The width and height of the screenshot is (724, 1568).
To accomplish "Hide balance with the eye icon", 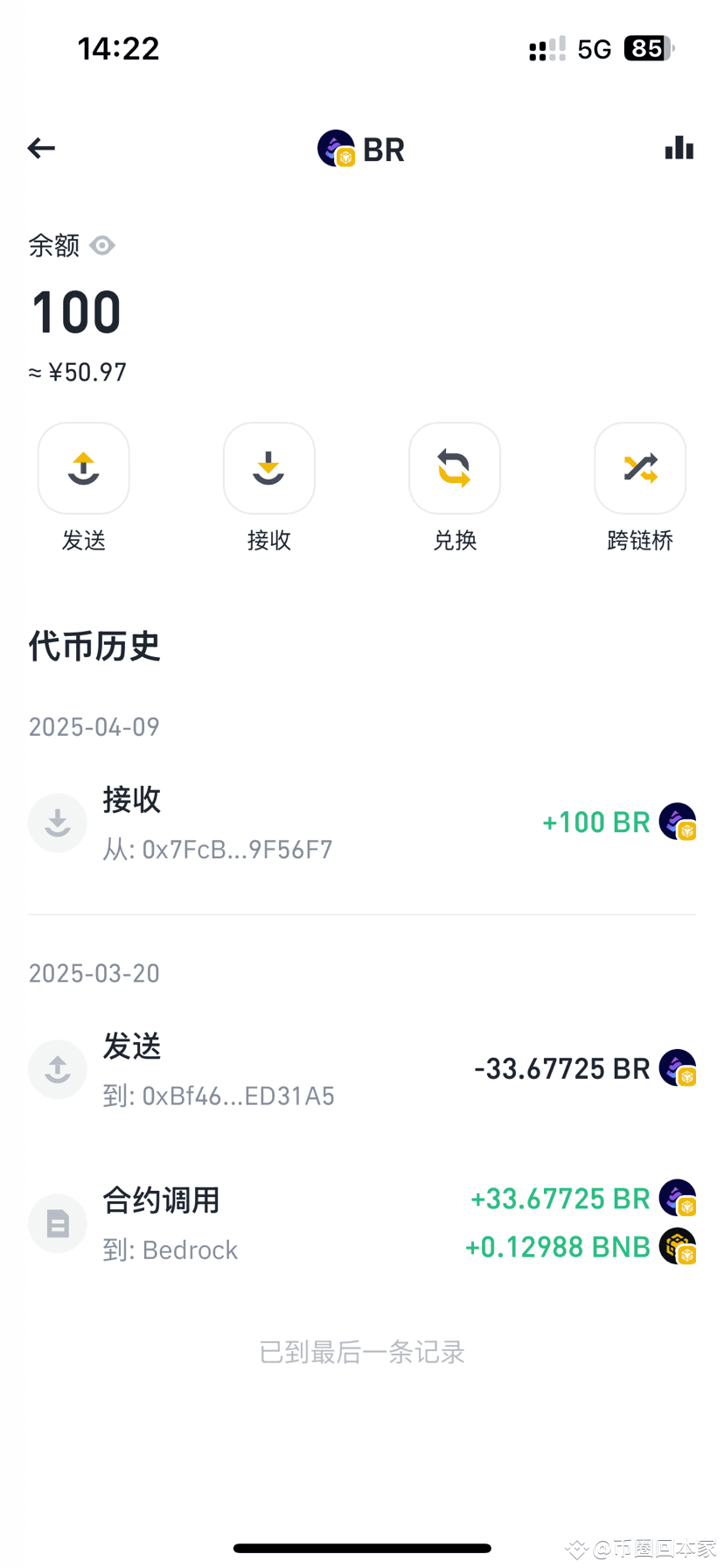I will pos(102,246).
